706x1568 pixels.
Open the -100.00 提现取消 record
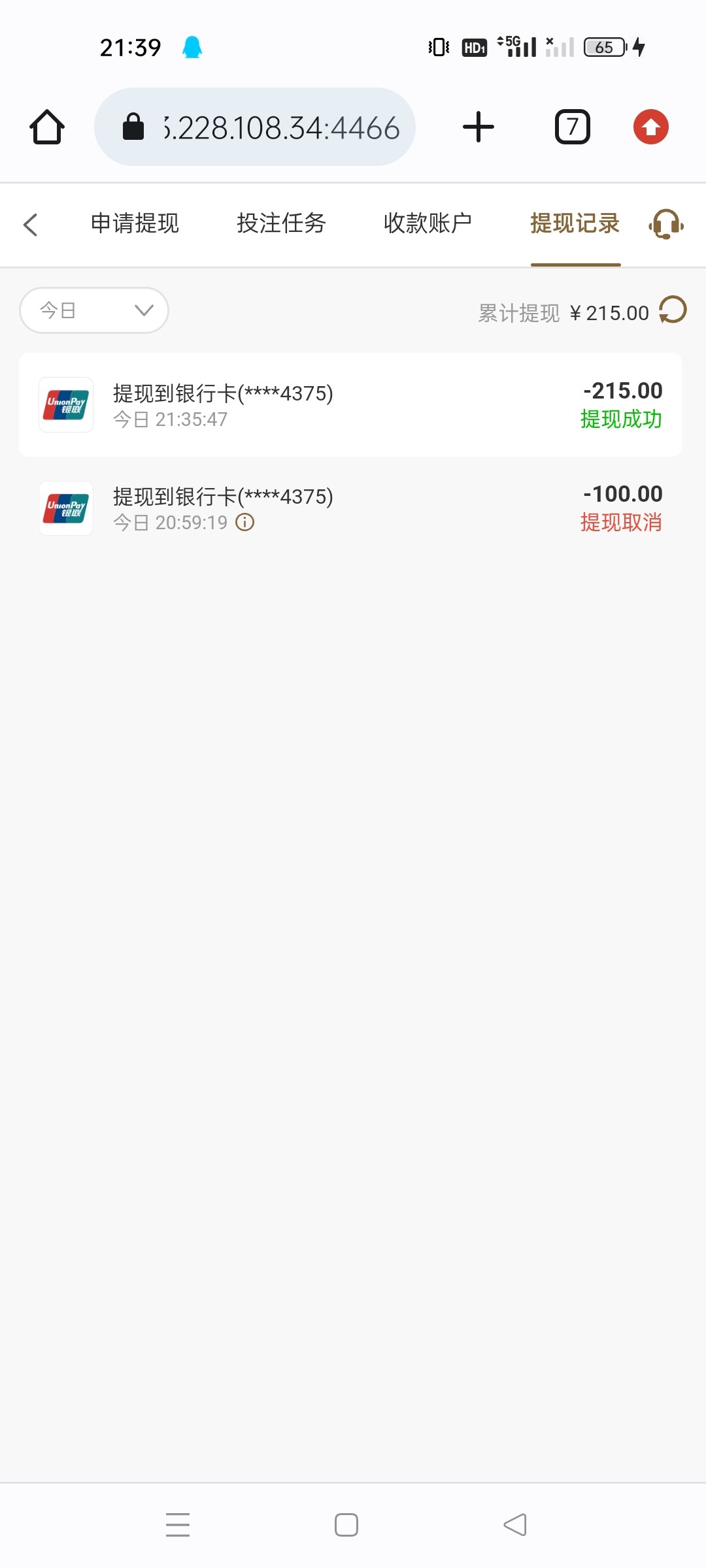coord(350,508)
